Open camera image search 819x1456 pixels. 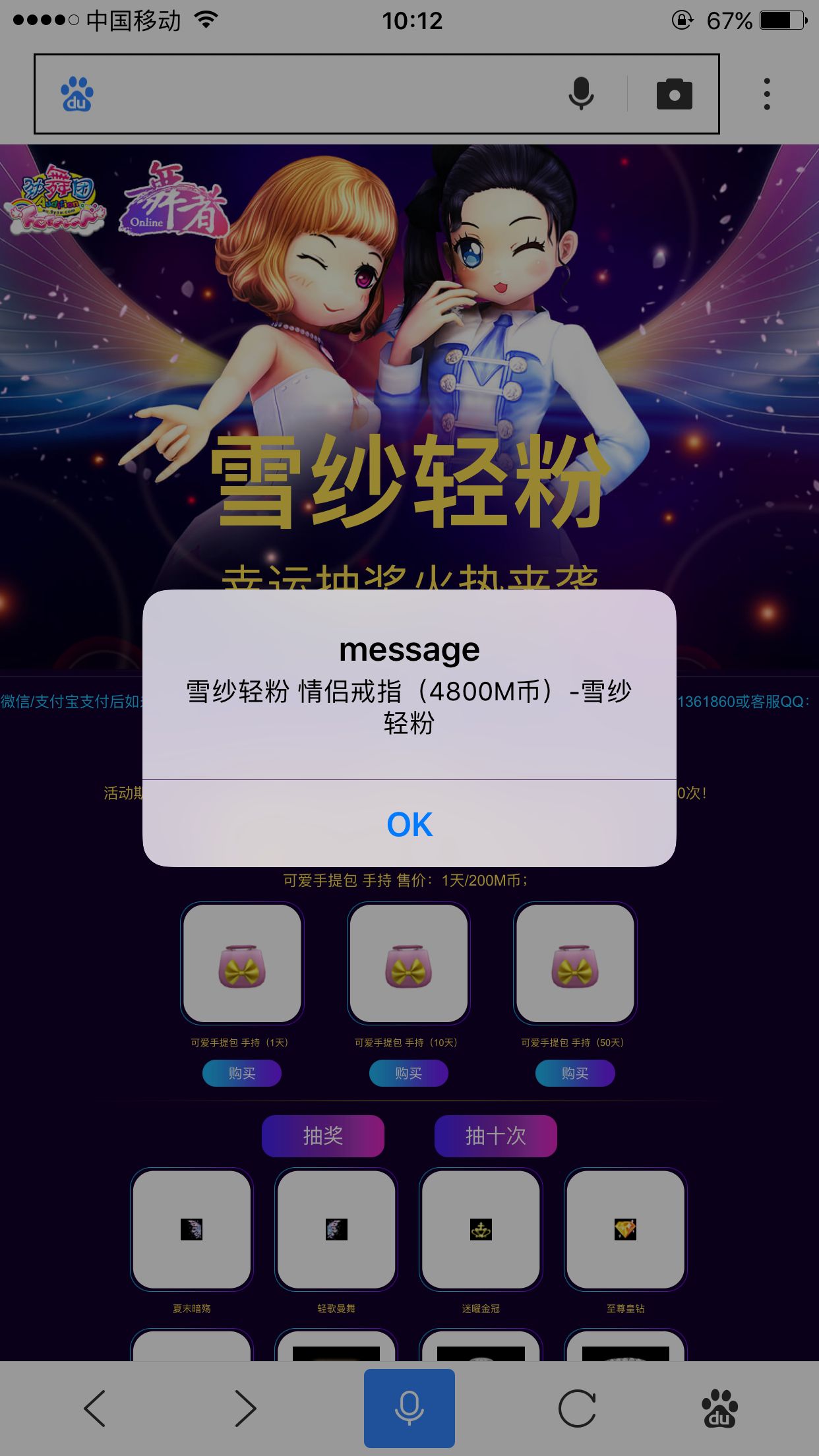pyautogui.click(x=674, y=94)
